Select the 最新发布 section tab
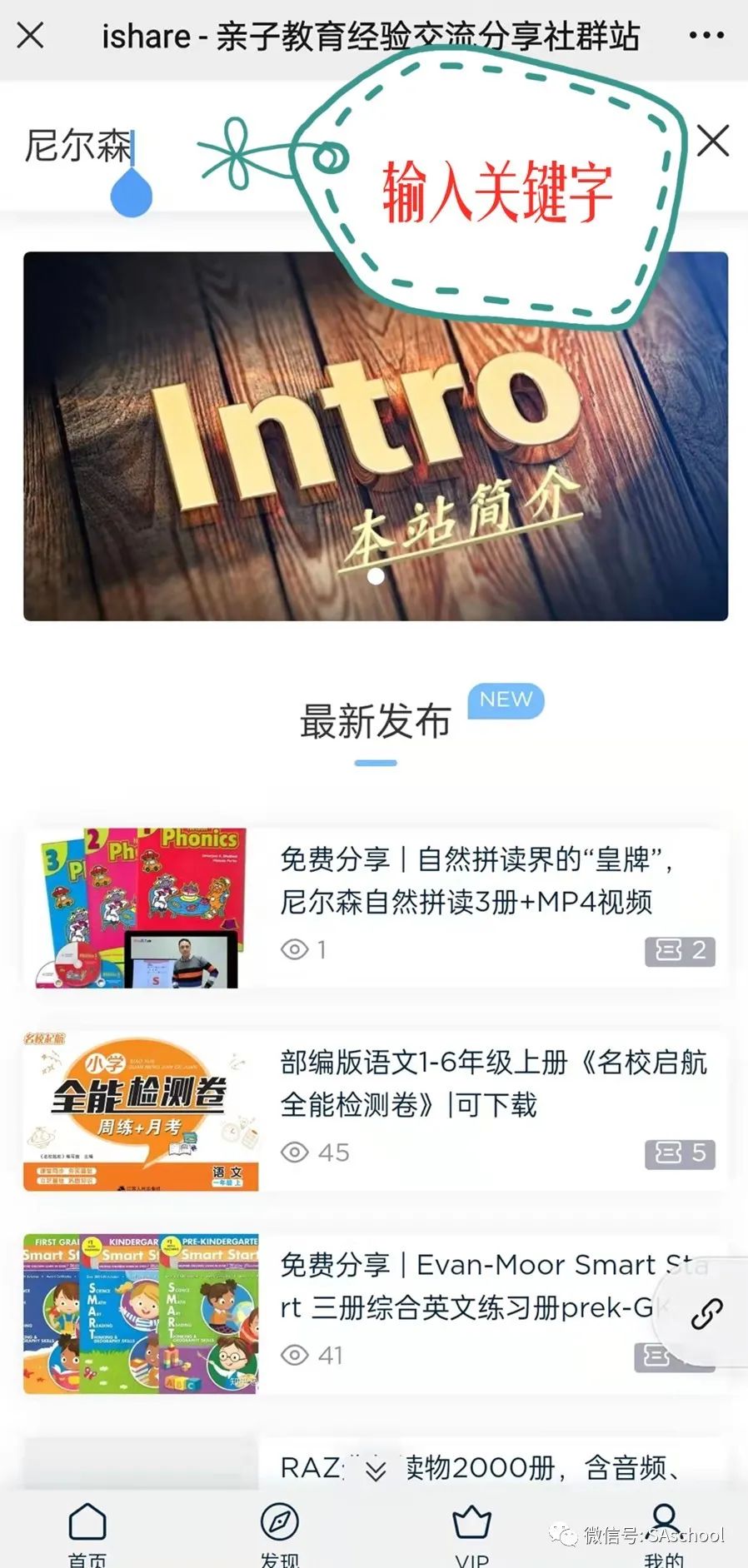The image size is (748, 1568). (376, 721)
